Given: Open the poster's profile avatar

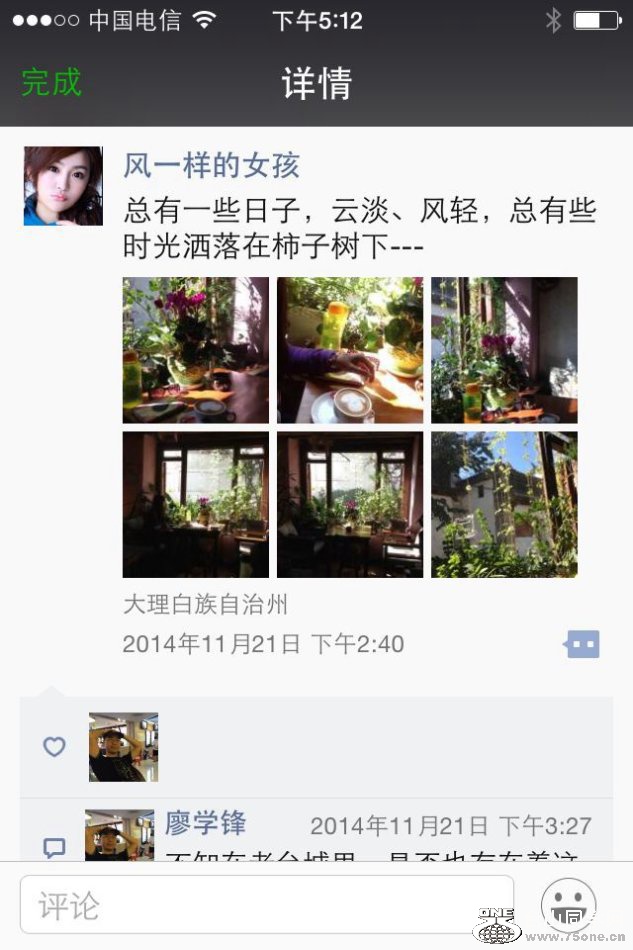Looking at the screenshot, I should coord(63,186).
